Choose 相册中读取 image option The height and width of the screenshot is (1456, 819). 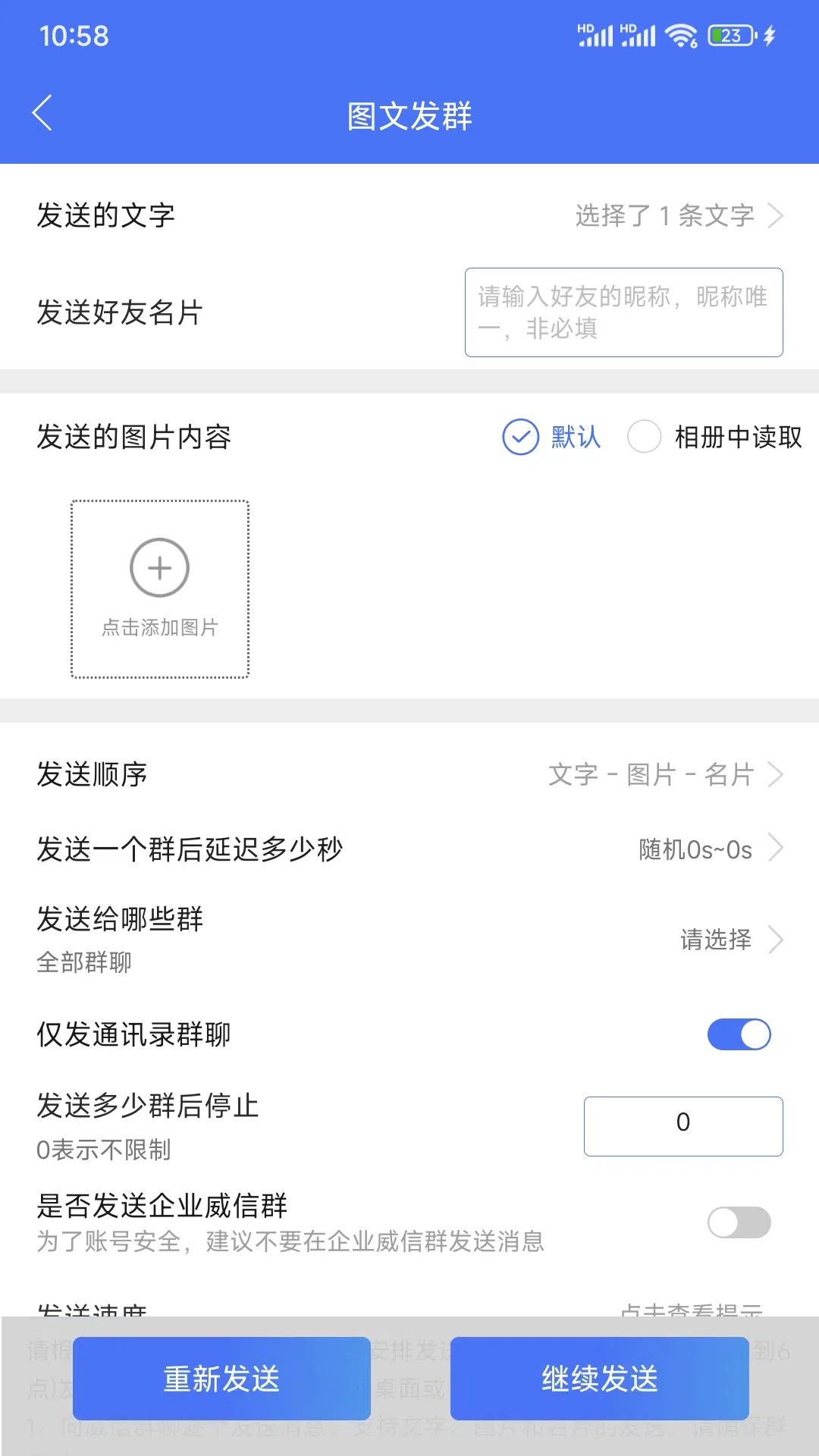pos(645,437)
